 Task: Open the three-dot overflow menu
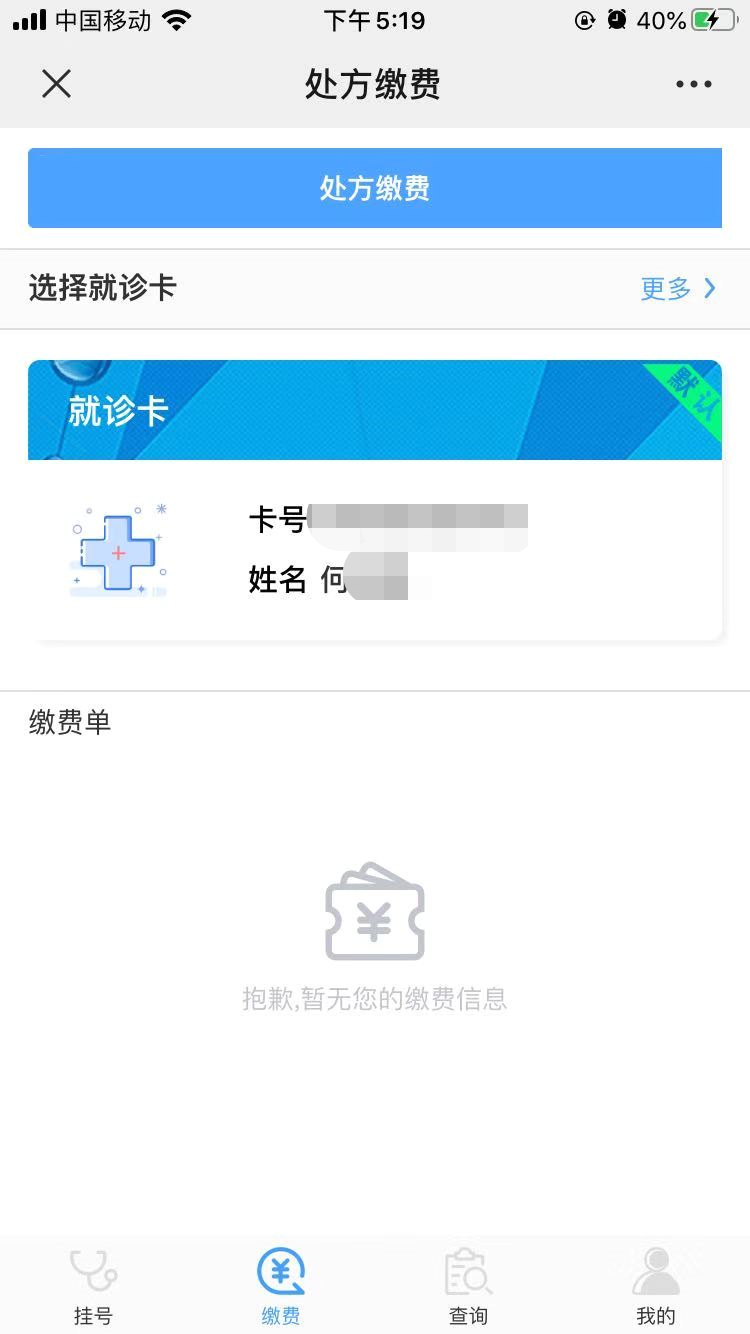click(x=693, y=84)
